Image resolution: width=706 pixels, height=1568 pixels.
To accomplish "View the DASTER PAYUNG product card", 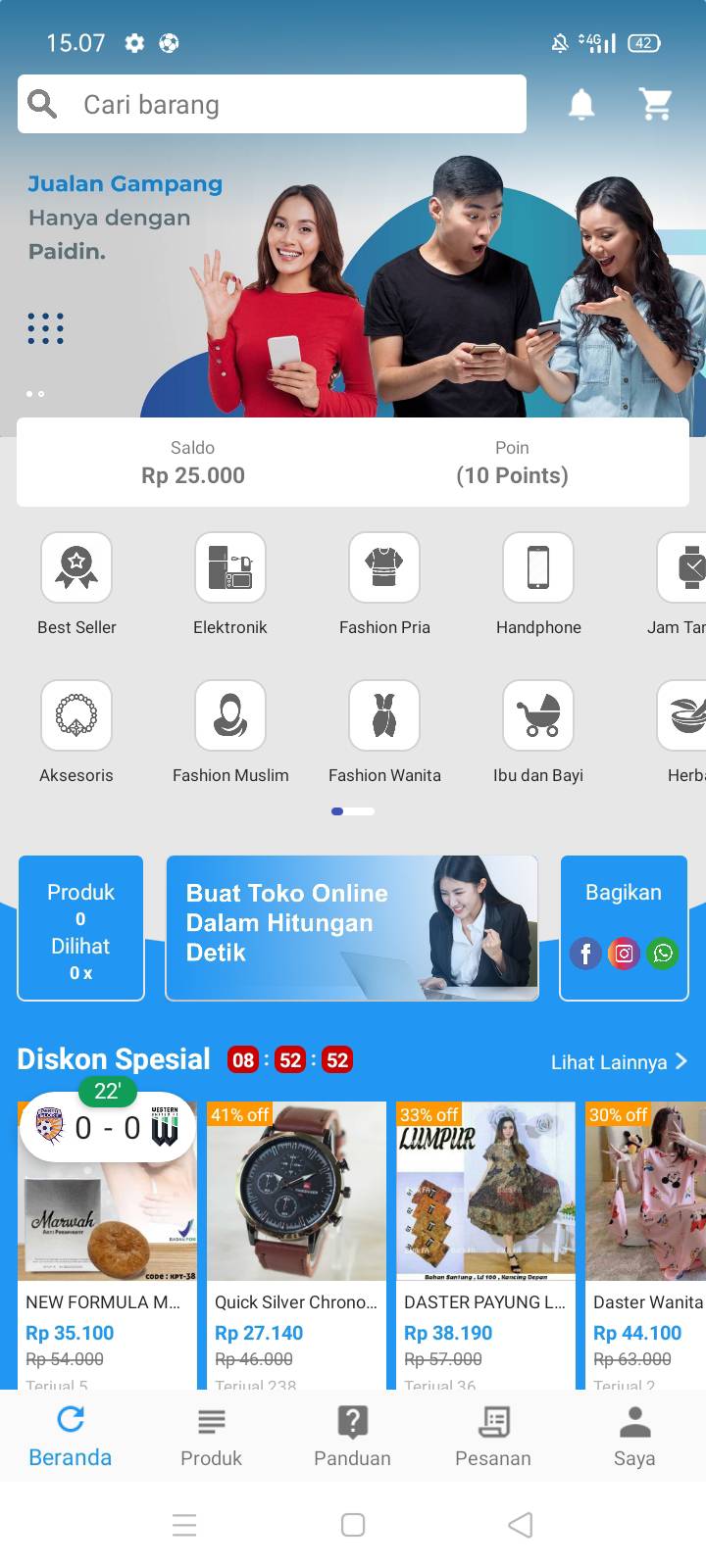I will coord(485,1245).
